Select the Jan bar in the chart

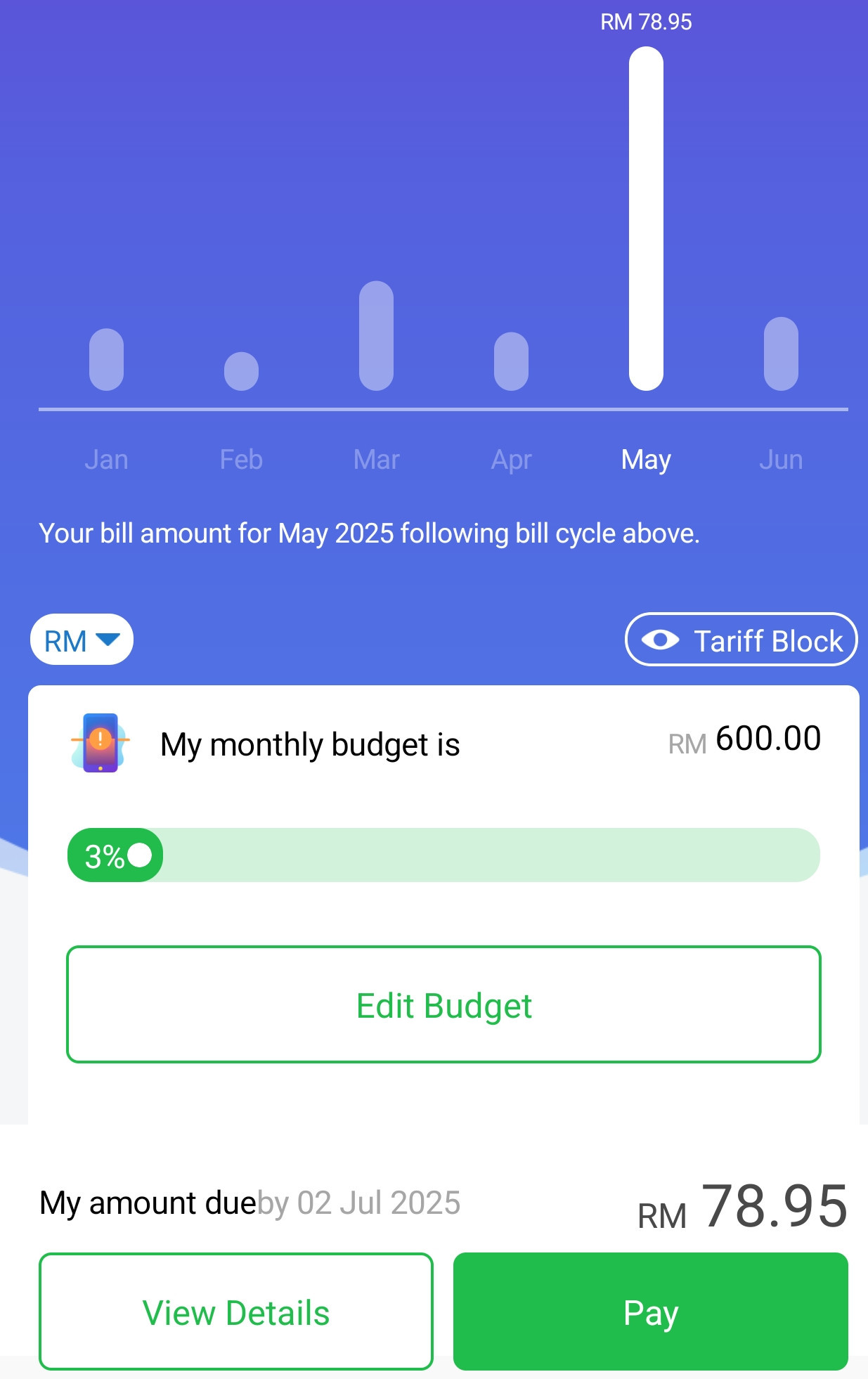pyautogui.click(x=106, y=359)
